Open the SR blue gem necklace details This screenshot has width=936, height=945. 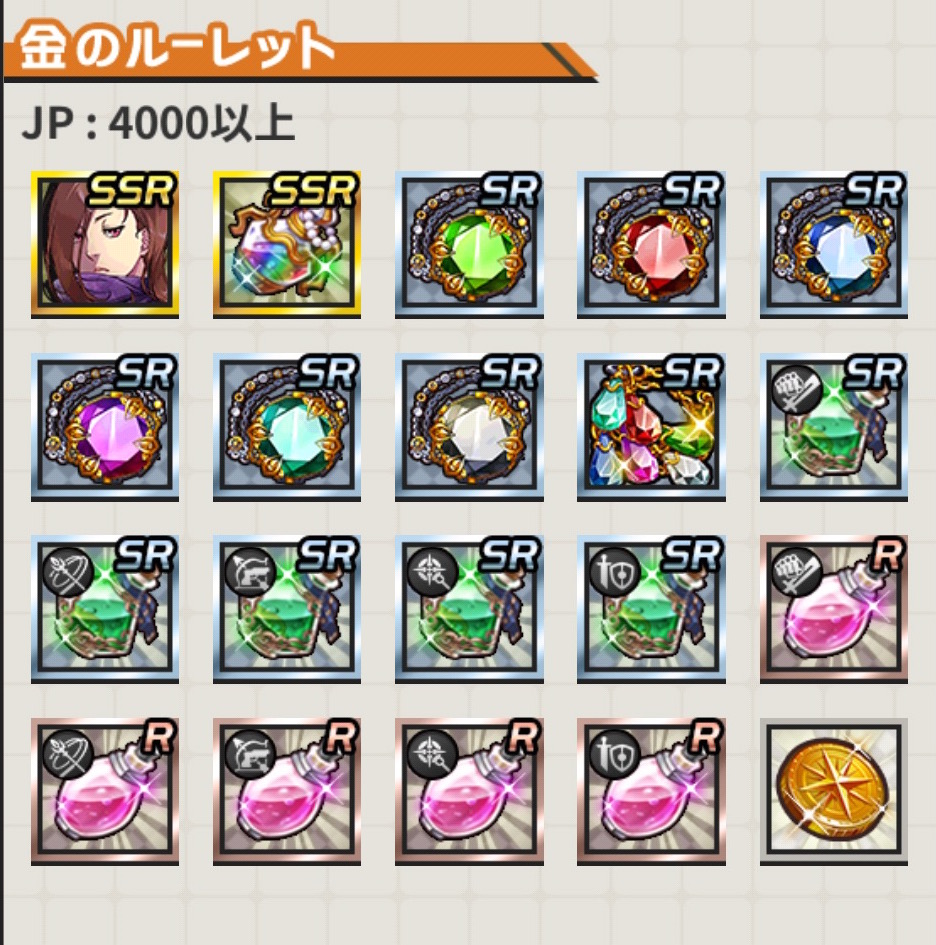coord(834,244)
